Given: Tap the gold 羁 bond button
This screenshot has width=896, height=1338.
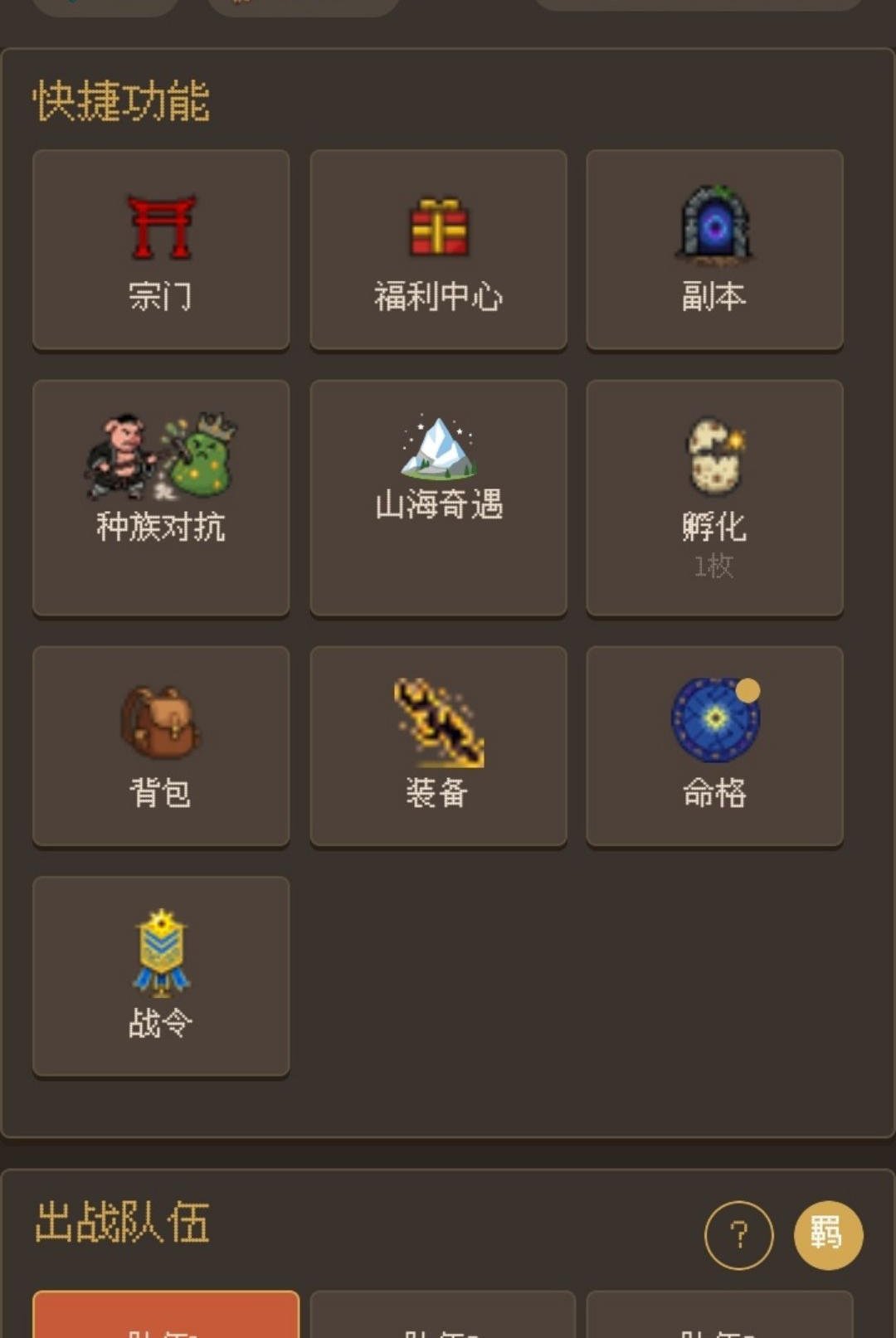Looking at the screenshot, I should pos(828,1235).
